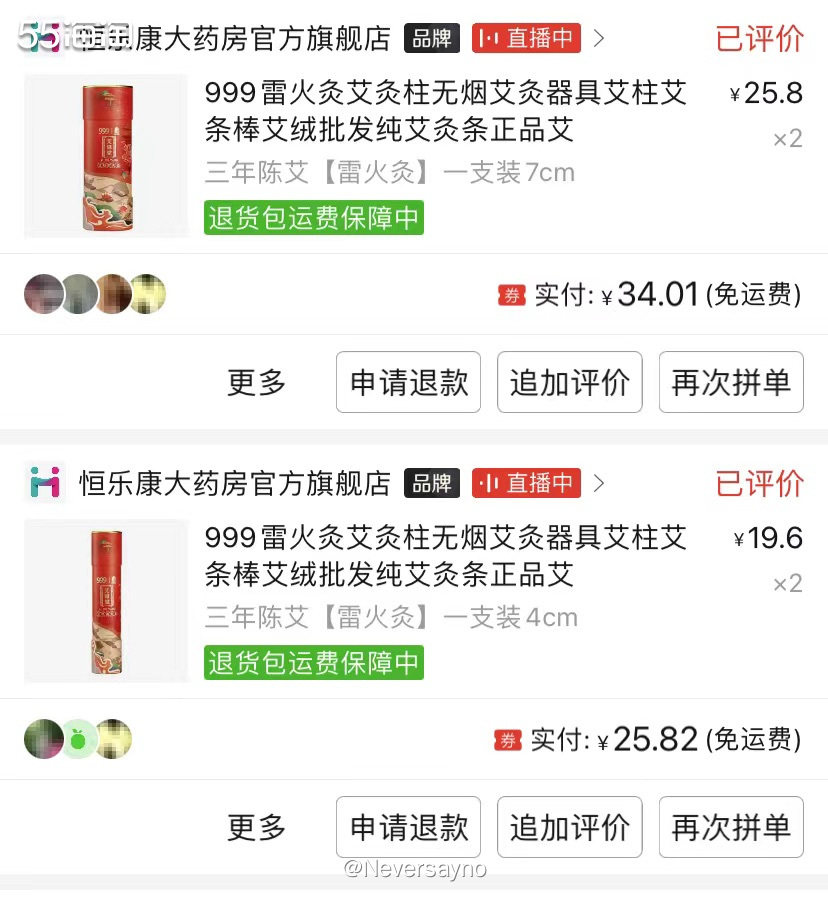The height and width of the screenshot is (906, 828).
Task: Tap the 直播中 badge on second store header
Action: pos(528,484)
